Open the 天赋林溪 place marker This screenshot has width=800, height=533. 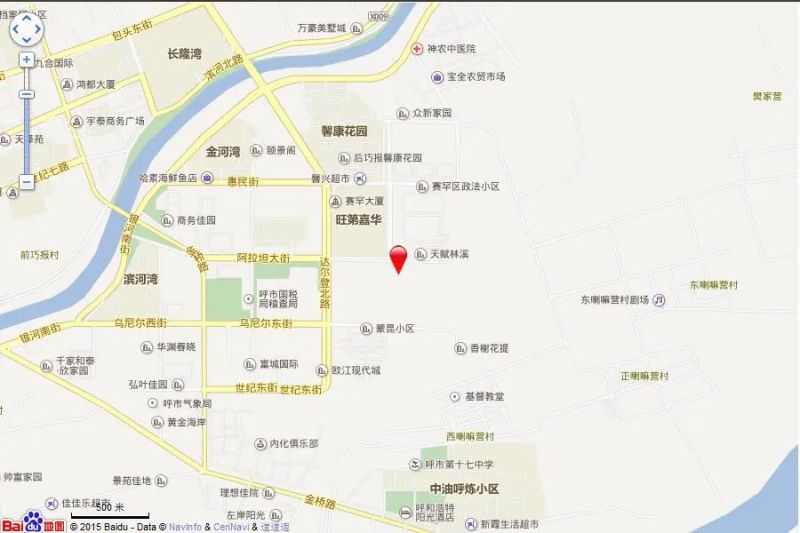pyautogui.click(x=420, y=254)
